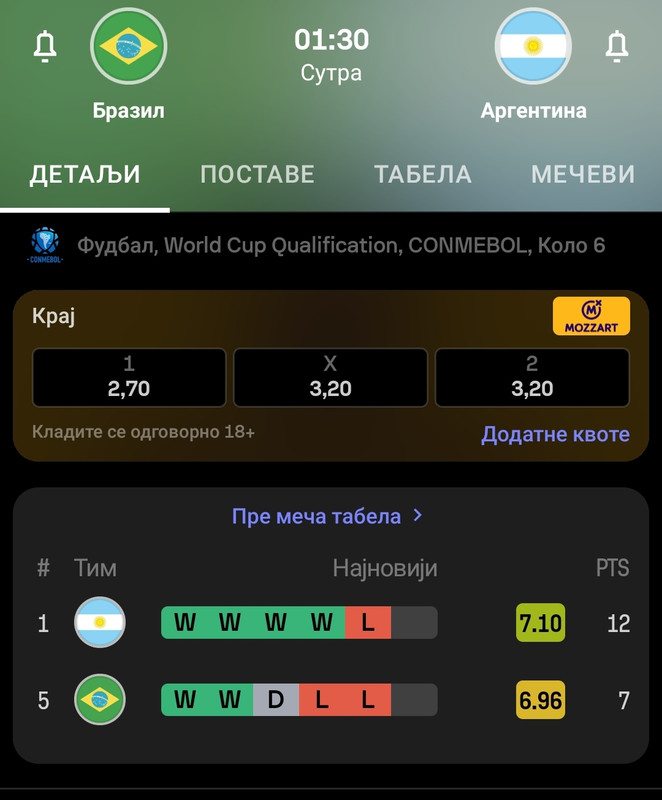Open Argentina's standings row with 12 points
The height and width of the screenshot is (800, 662).
point(330,623)
